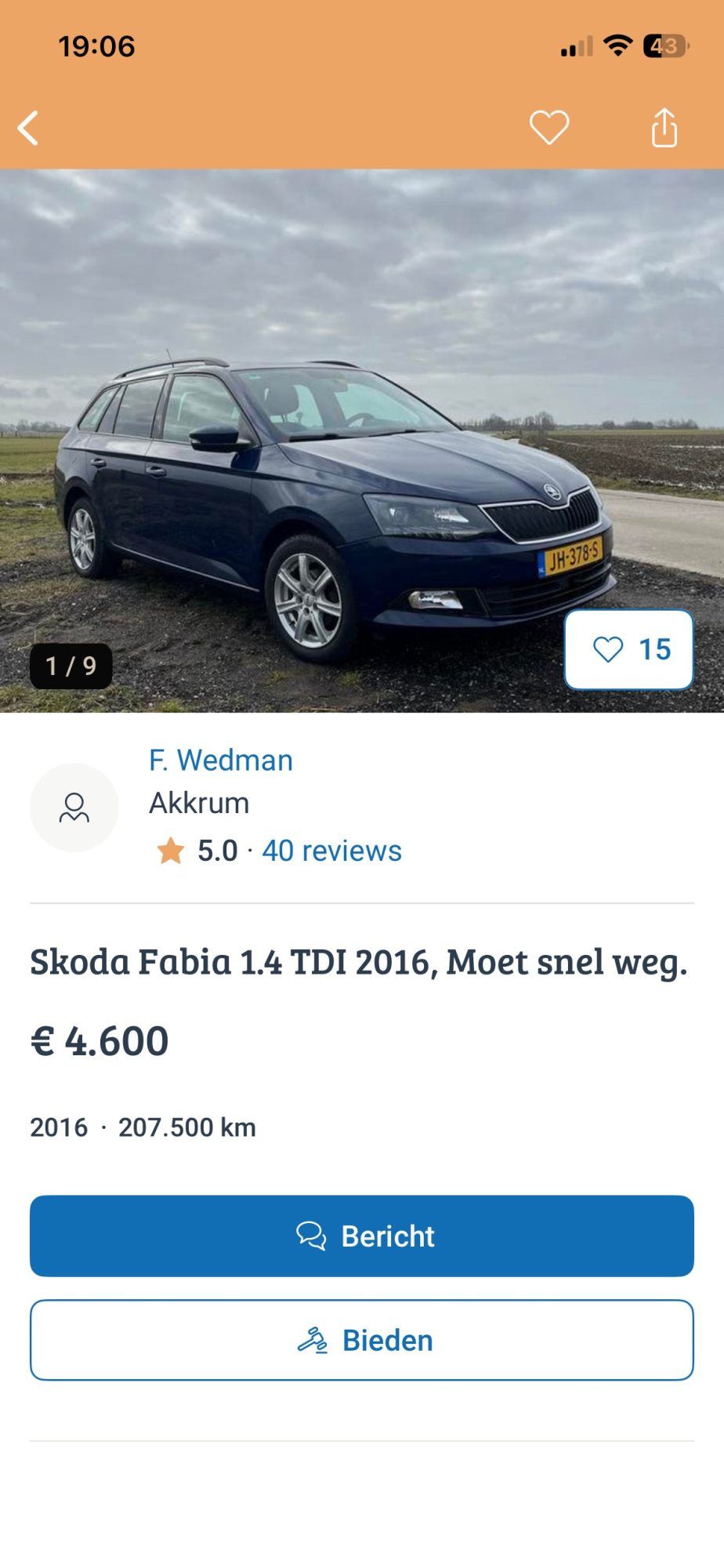The height and width of the screenshot is (1568, 724).
Task: Open the seller's profile avatar
Action: [x=74, y=806]
